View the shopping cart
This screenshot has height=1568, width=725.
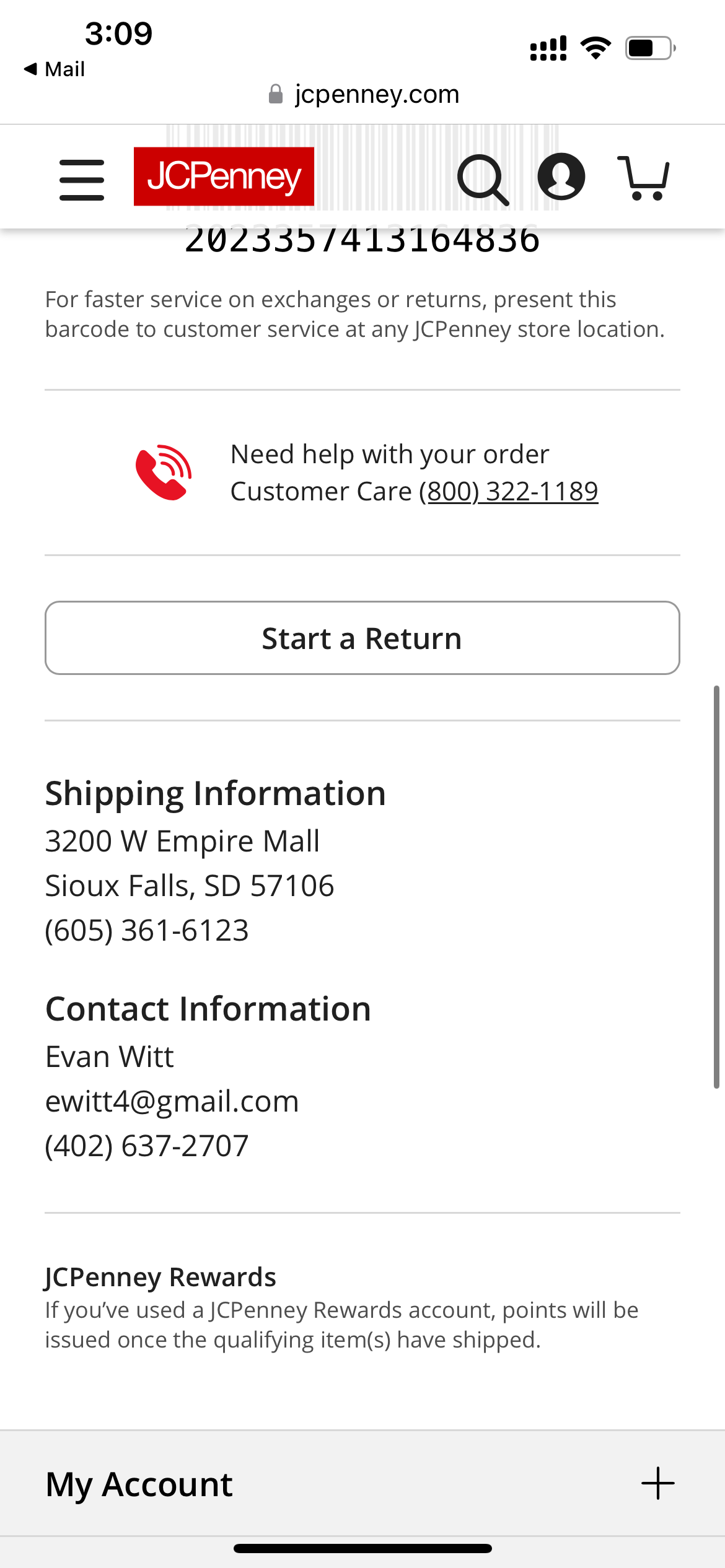pyautogui.click(x=644, y=178)
